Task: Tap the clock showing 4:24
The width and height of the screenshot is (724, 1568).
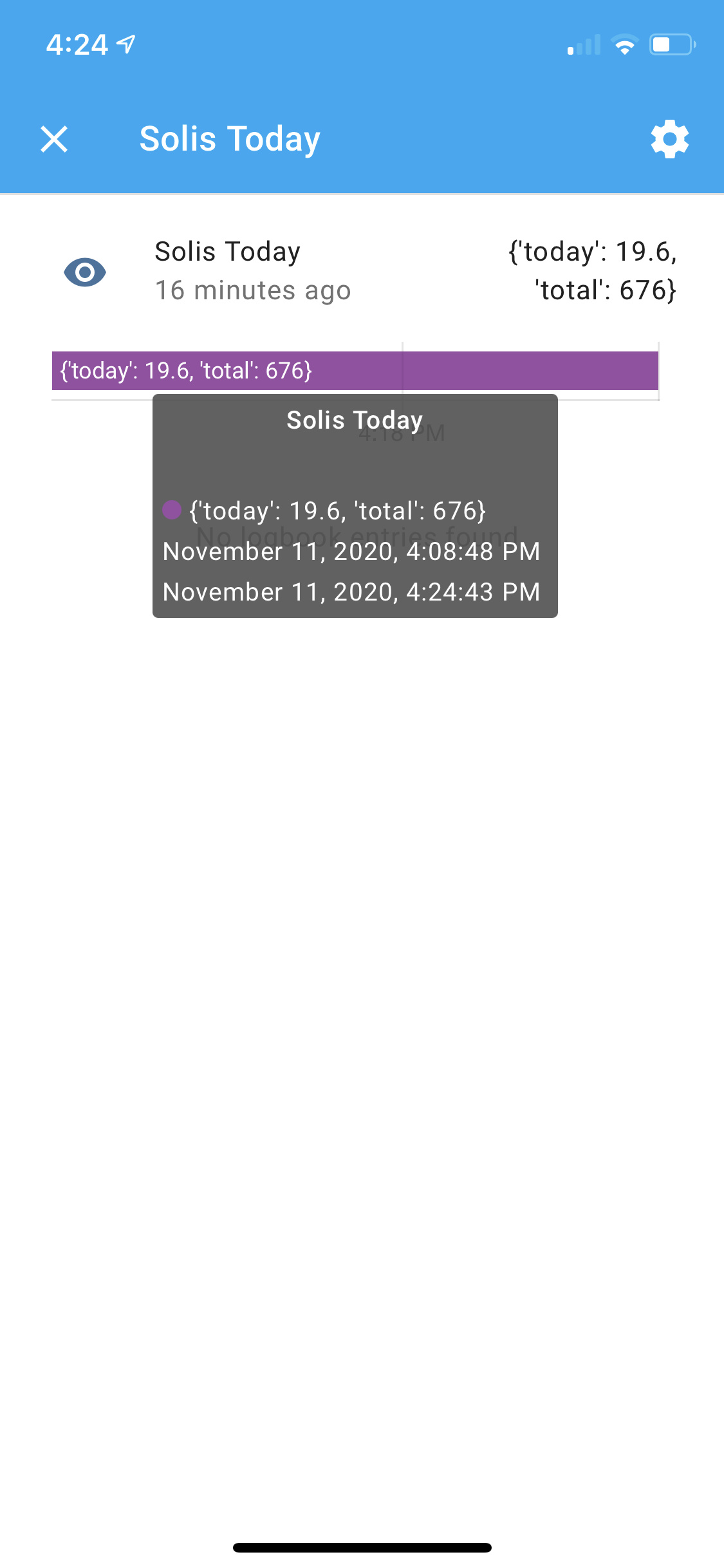Action: click(x=77, y=42)
